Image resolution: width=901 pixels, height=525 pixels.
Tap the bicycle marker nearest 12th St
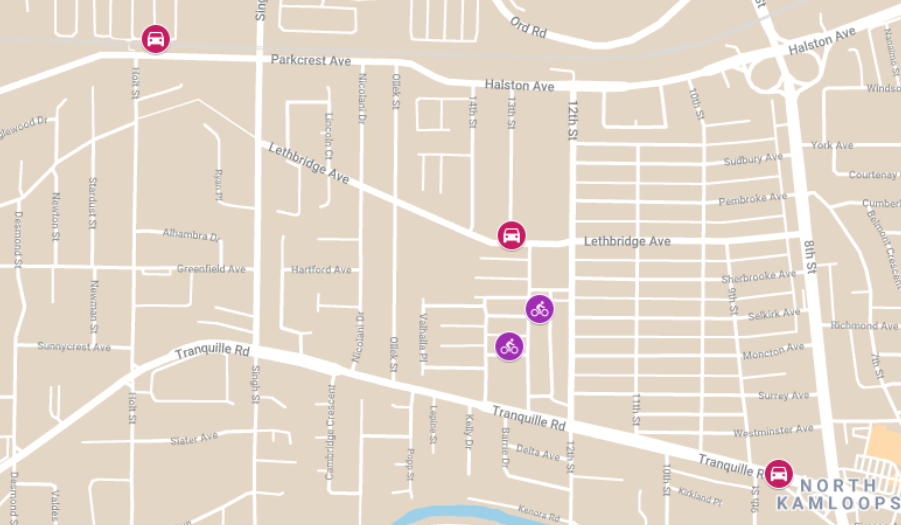point(540,310)
